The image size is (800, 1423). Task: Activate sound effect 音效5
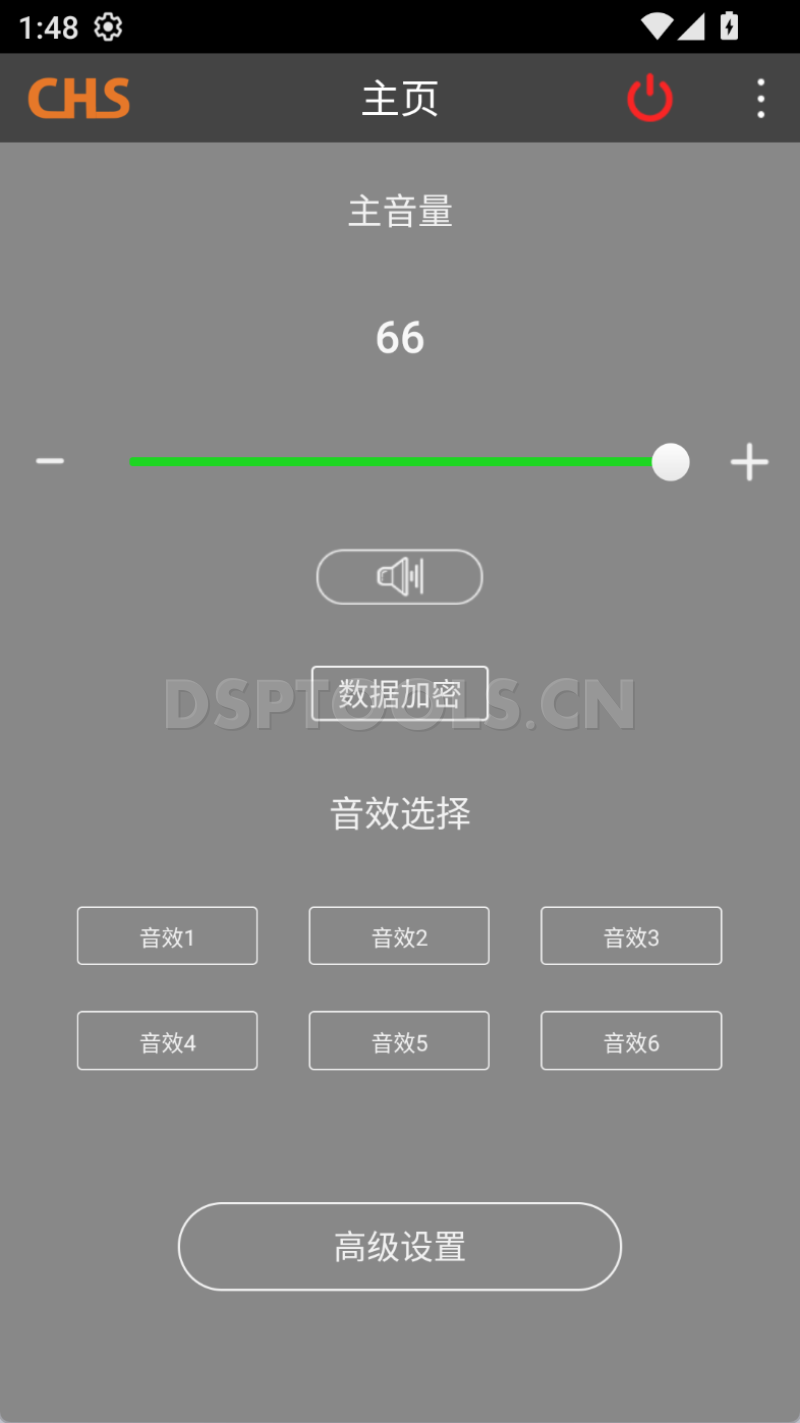[x=399, y=1040]
